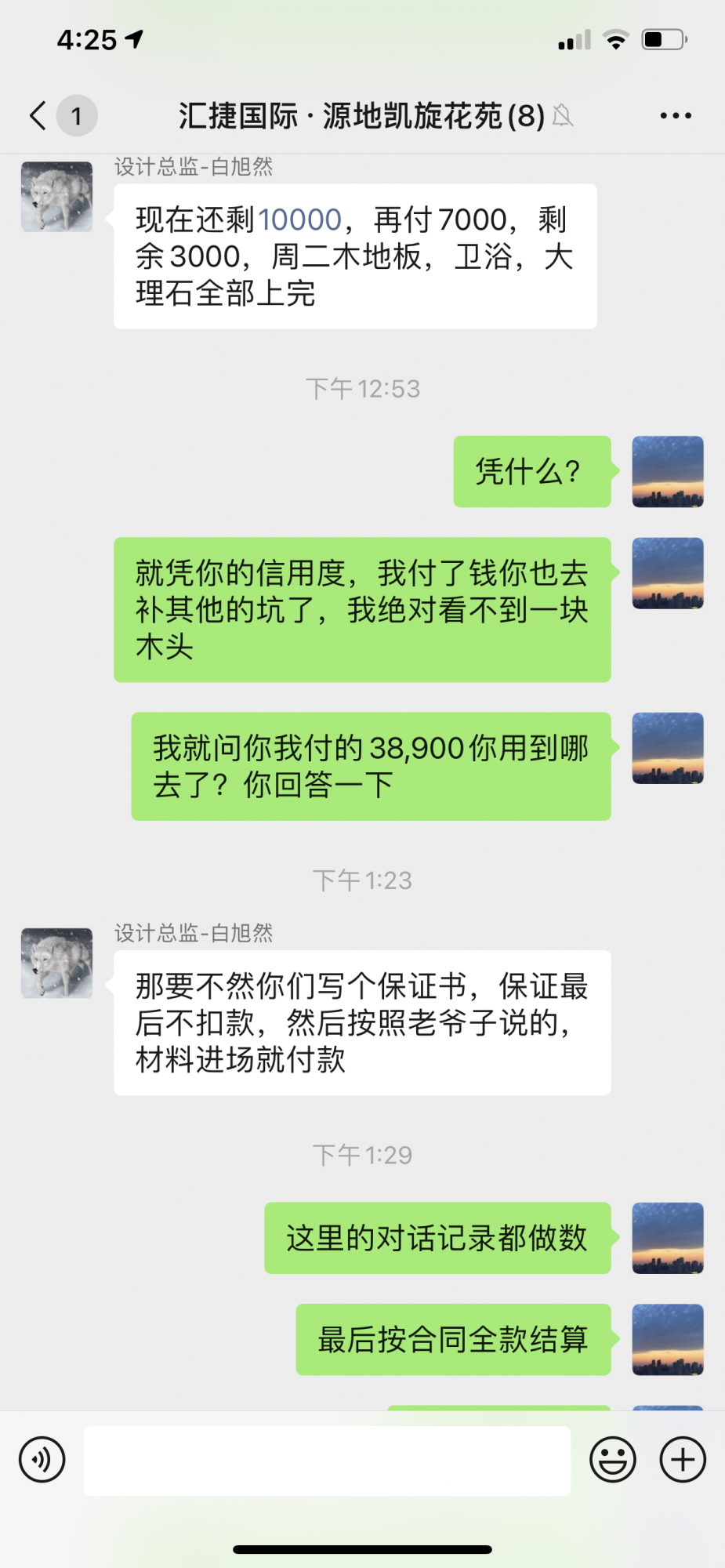Open the emoji sticker panel

[x=612, y=1459]
